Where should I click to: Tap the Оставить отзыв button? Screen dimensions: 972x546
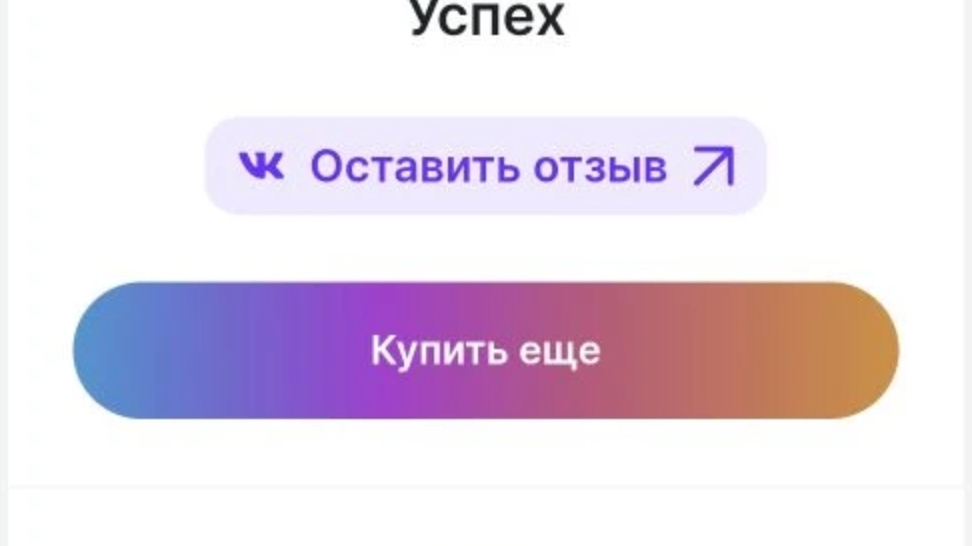[x=486, y=166]
